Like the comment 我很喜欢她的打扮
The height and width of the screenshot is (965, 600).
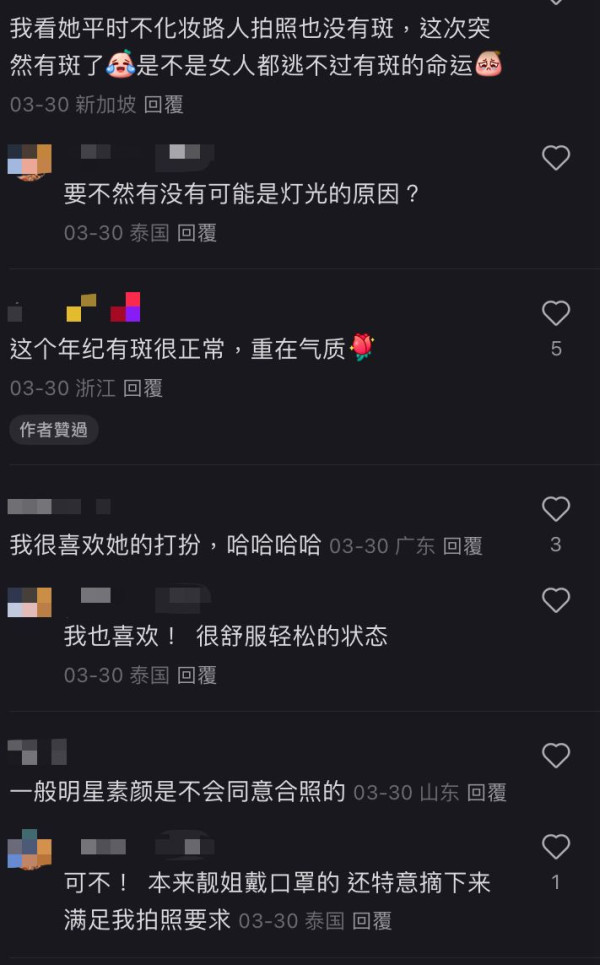[555, 510]
